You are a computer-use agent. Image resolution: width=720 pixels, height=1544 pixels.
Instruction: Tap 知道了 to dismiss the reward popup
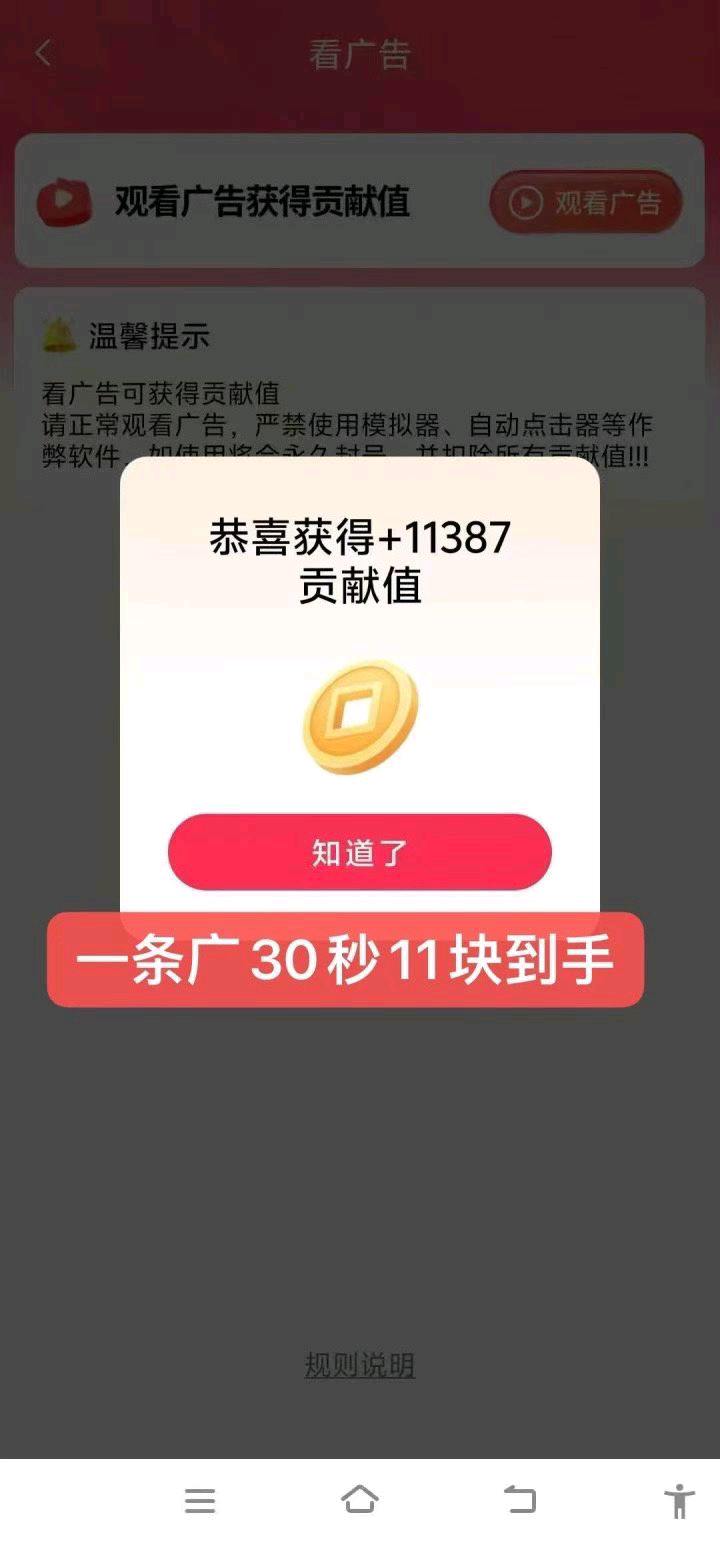(x=362, y=851)
